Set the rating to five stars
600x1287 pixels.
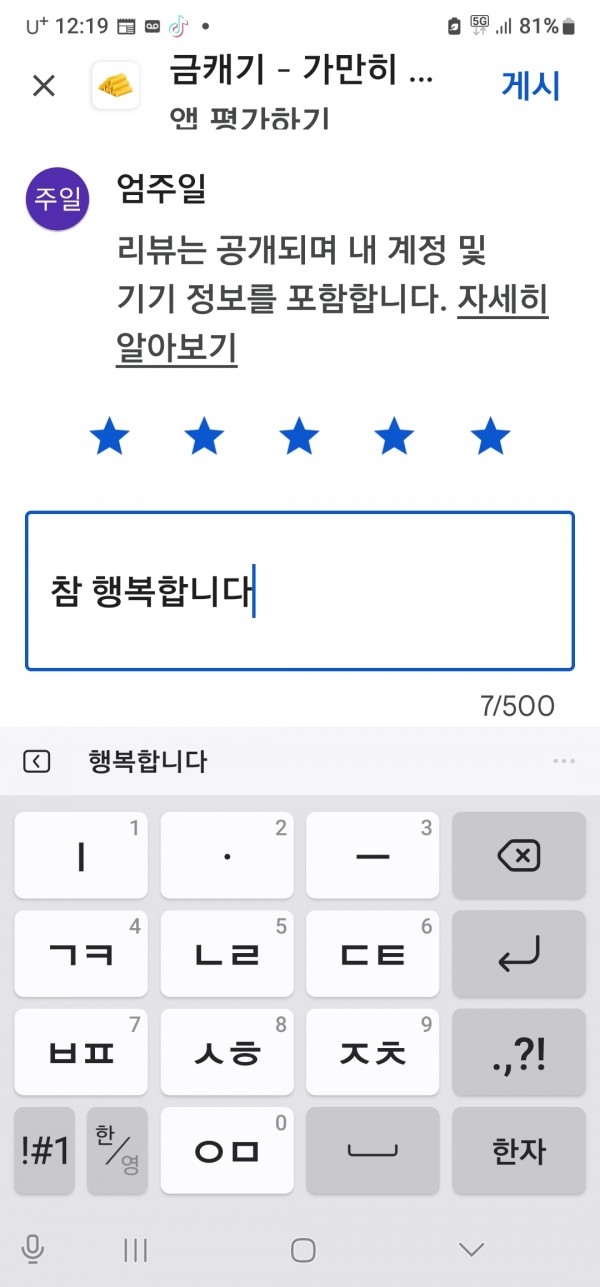(x=490, y=436)
